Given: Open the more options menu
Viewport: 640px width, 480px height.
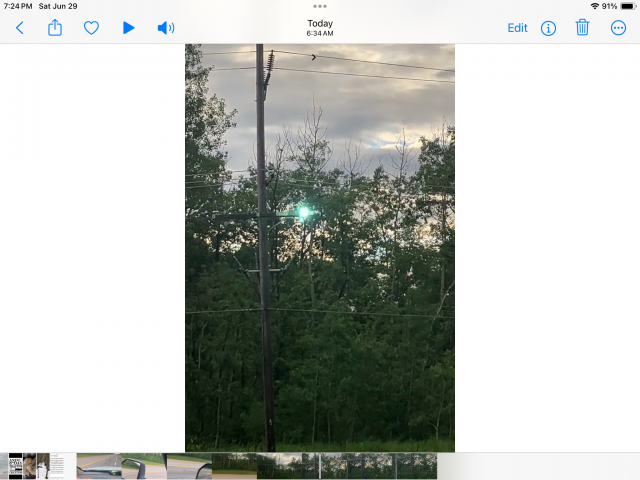Looking at the screenshot, I should (618, 28).
